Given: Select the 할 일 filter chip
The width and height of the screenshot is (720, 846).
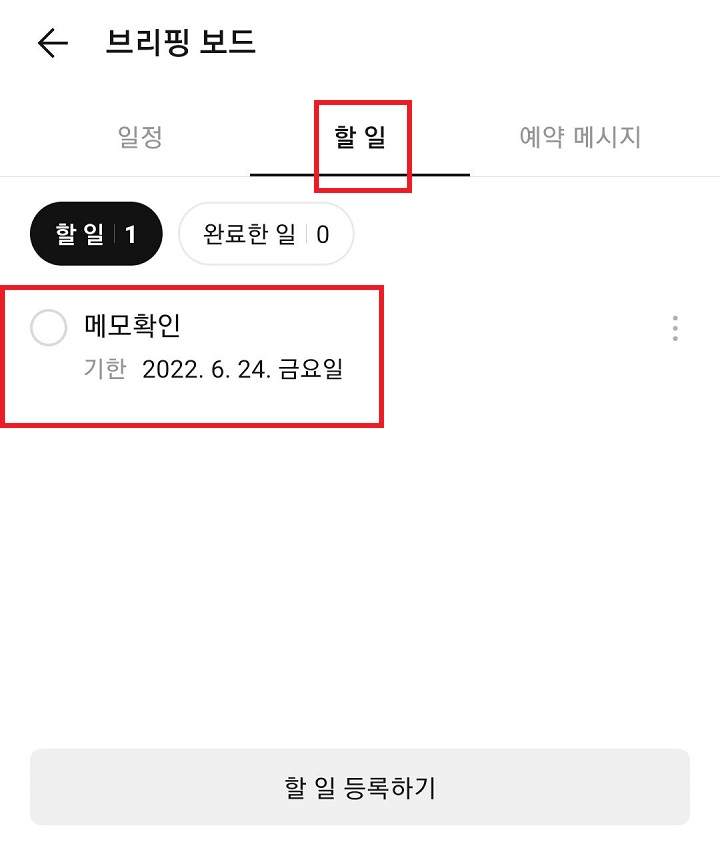Looking at the screenshot, I should [x=95, y=233].
